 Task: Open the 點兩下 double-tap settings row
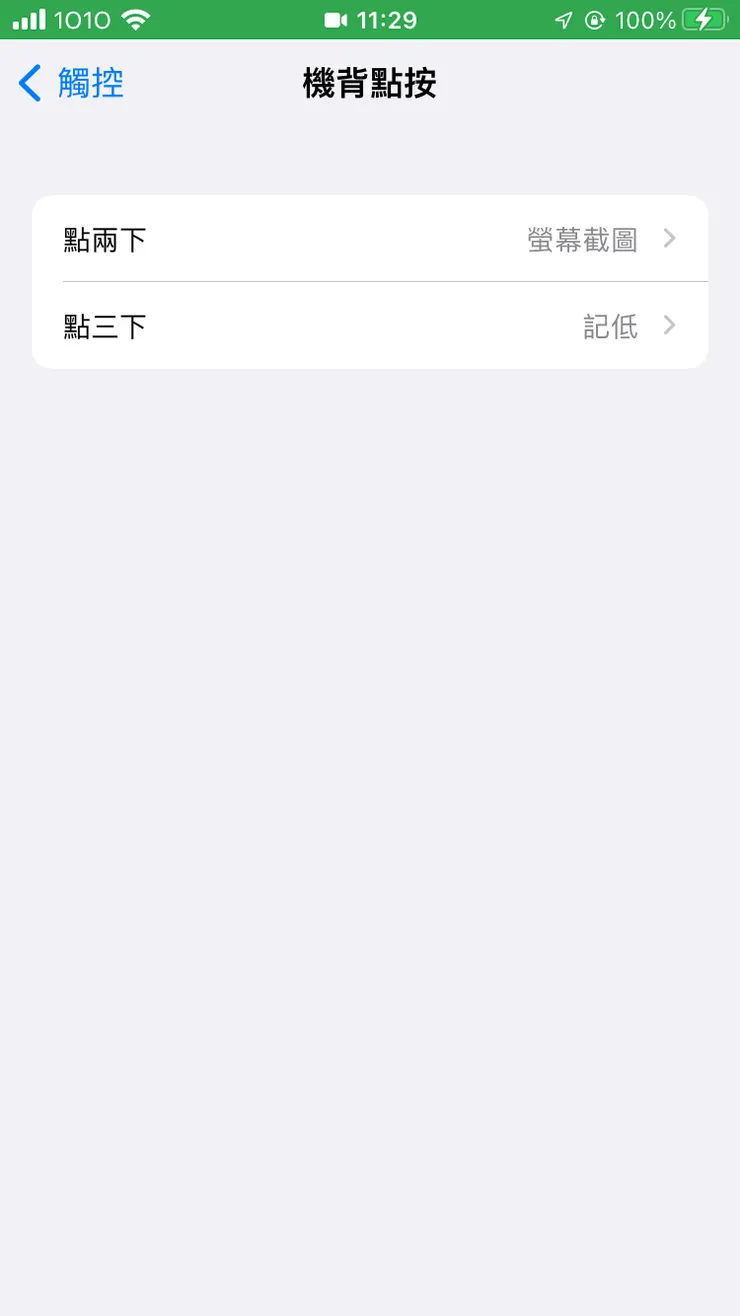tap(370, 238)
